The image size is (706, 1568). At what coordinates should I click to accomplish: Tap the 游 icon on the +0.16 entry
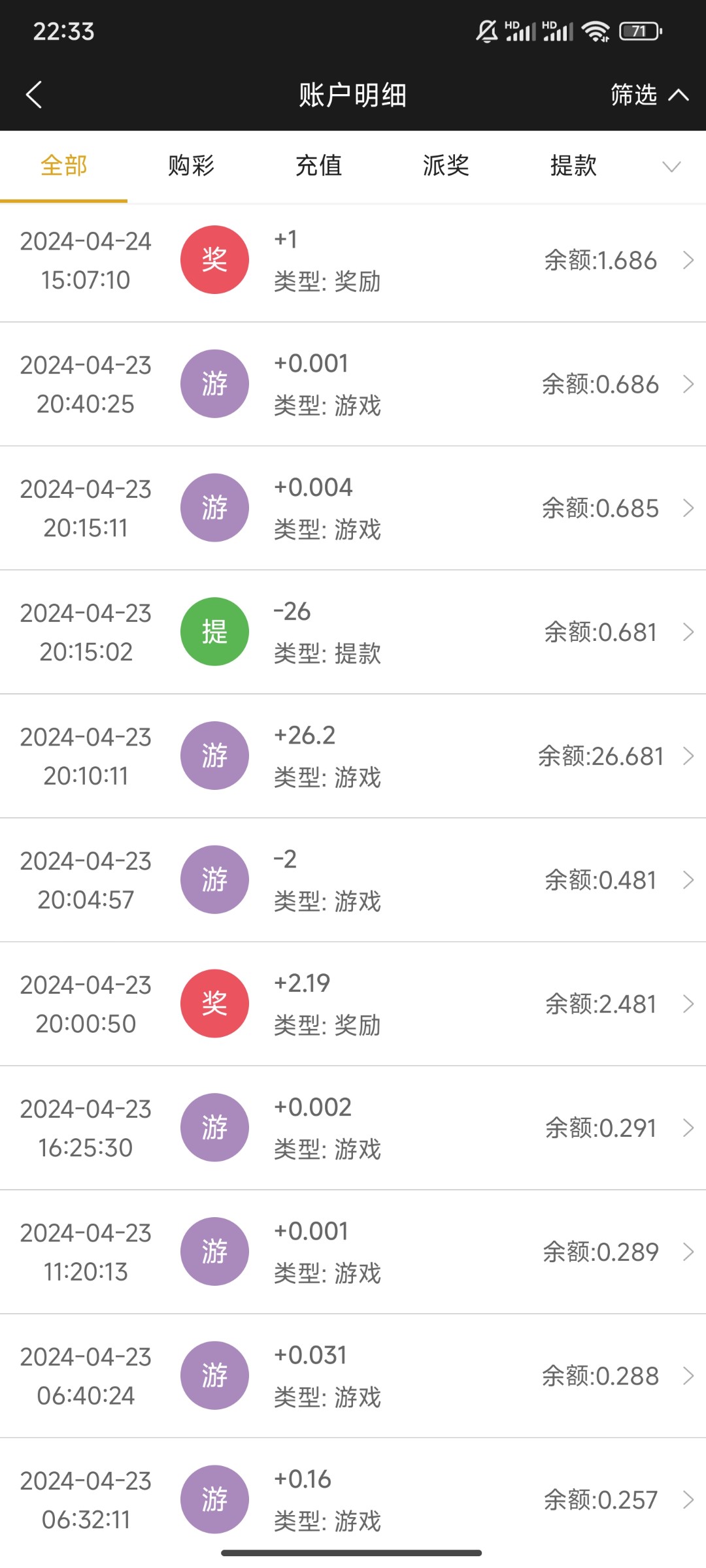pos(214,1500)
